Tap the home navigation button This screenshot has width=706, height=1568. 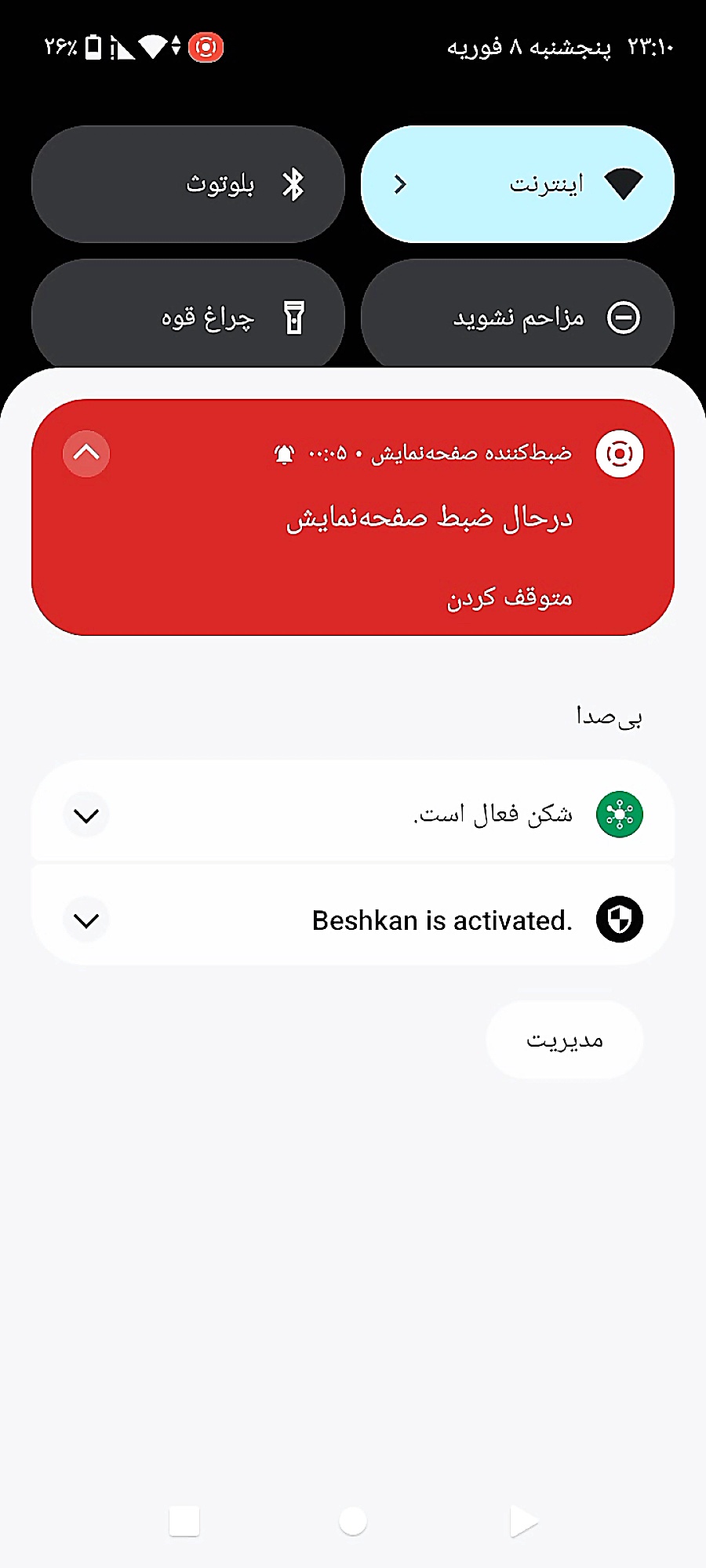pos(353,1522)
